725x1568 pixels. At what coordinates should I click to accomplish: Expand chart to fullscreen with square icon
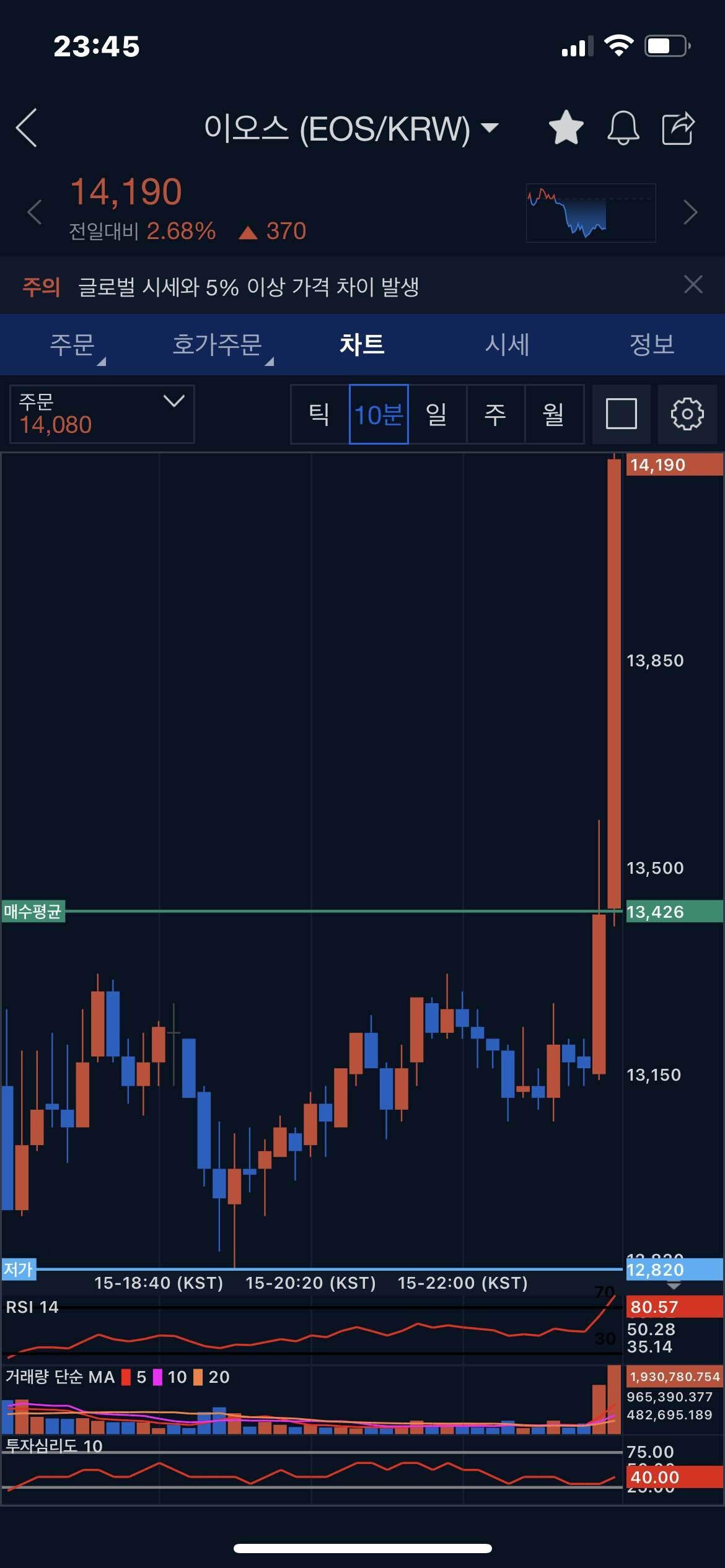[x=621, y=414]
